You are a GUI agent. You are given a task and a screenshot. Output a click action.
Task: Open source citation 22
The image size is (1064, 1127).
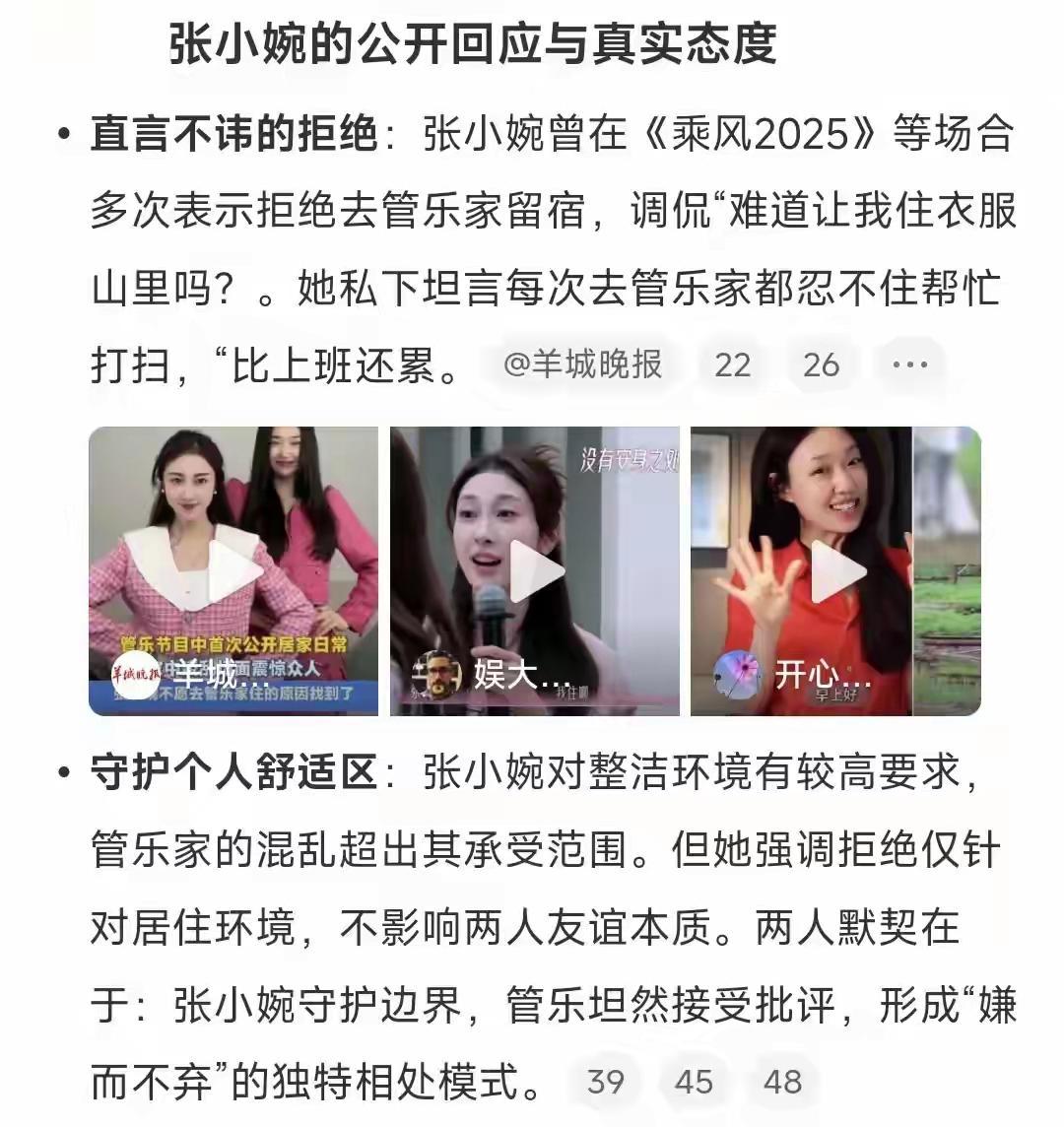click(732, 365)
